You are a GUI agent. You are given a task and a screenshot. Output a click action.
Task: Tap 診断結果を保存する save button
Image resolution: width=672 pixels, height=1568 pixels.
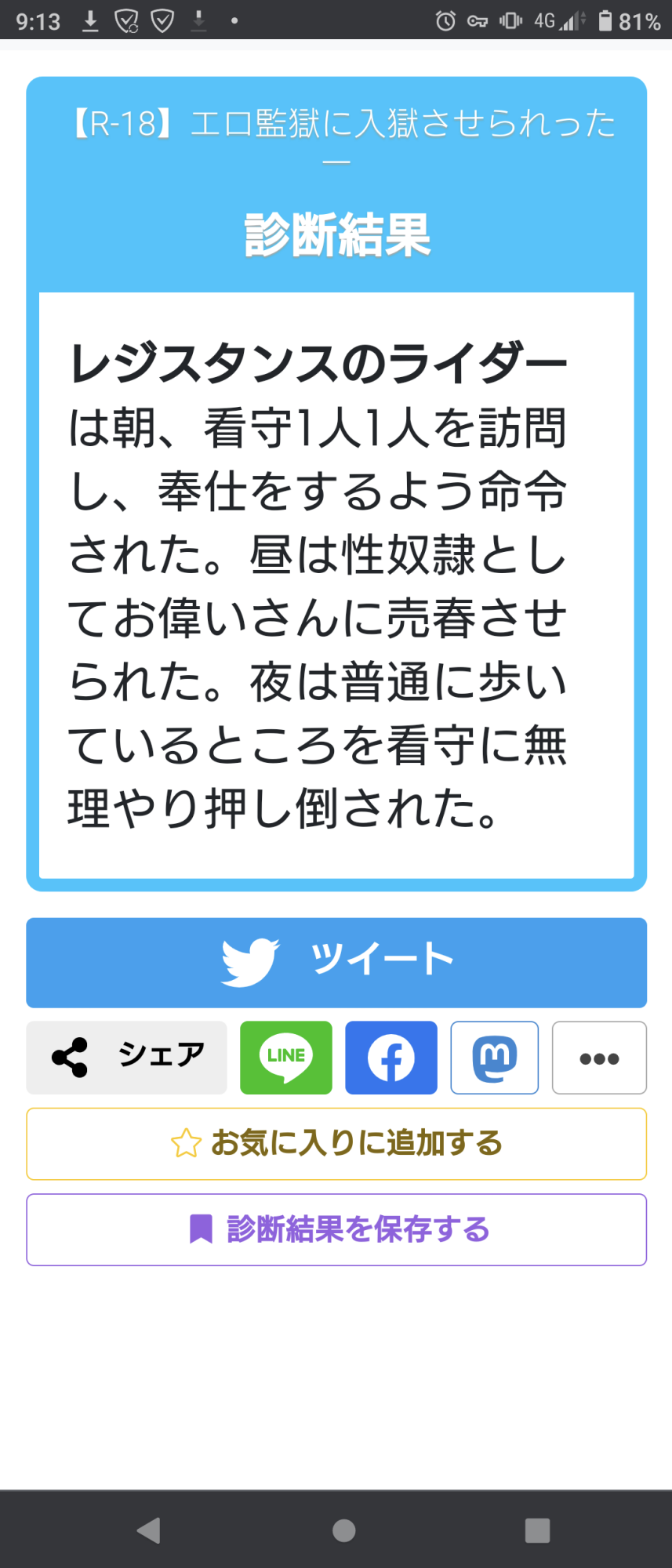(x=336, y=1229)
